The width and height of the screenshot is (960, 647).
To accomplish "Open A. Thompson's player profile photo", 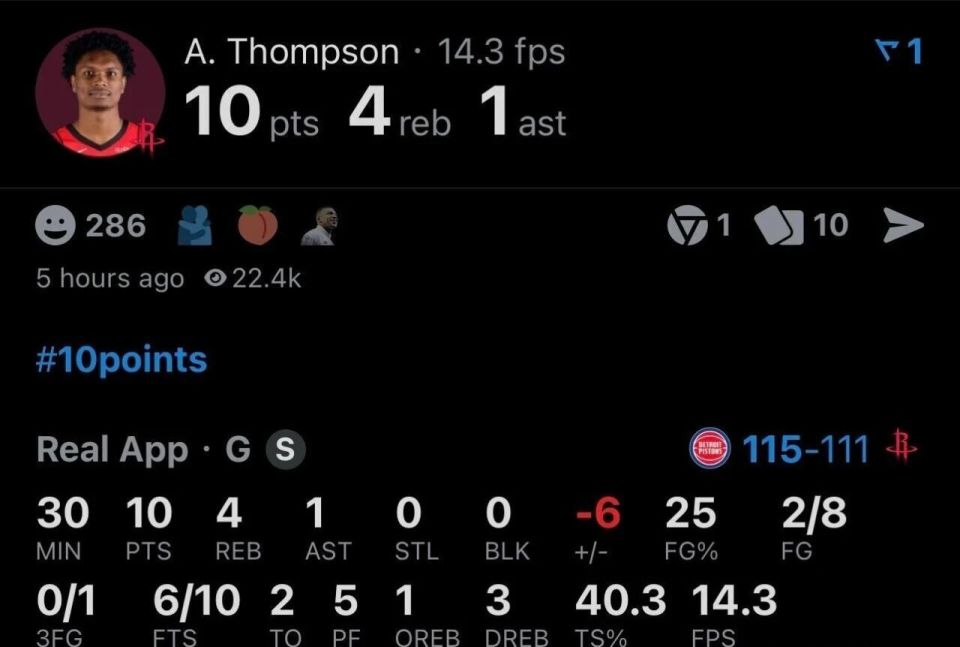I will pos(100,92).
